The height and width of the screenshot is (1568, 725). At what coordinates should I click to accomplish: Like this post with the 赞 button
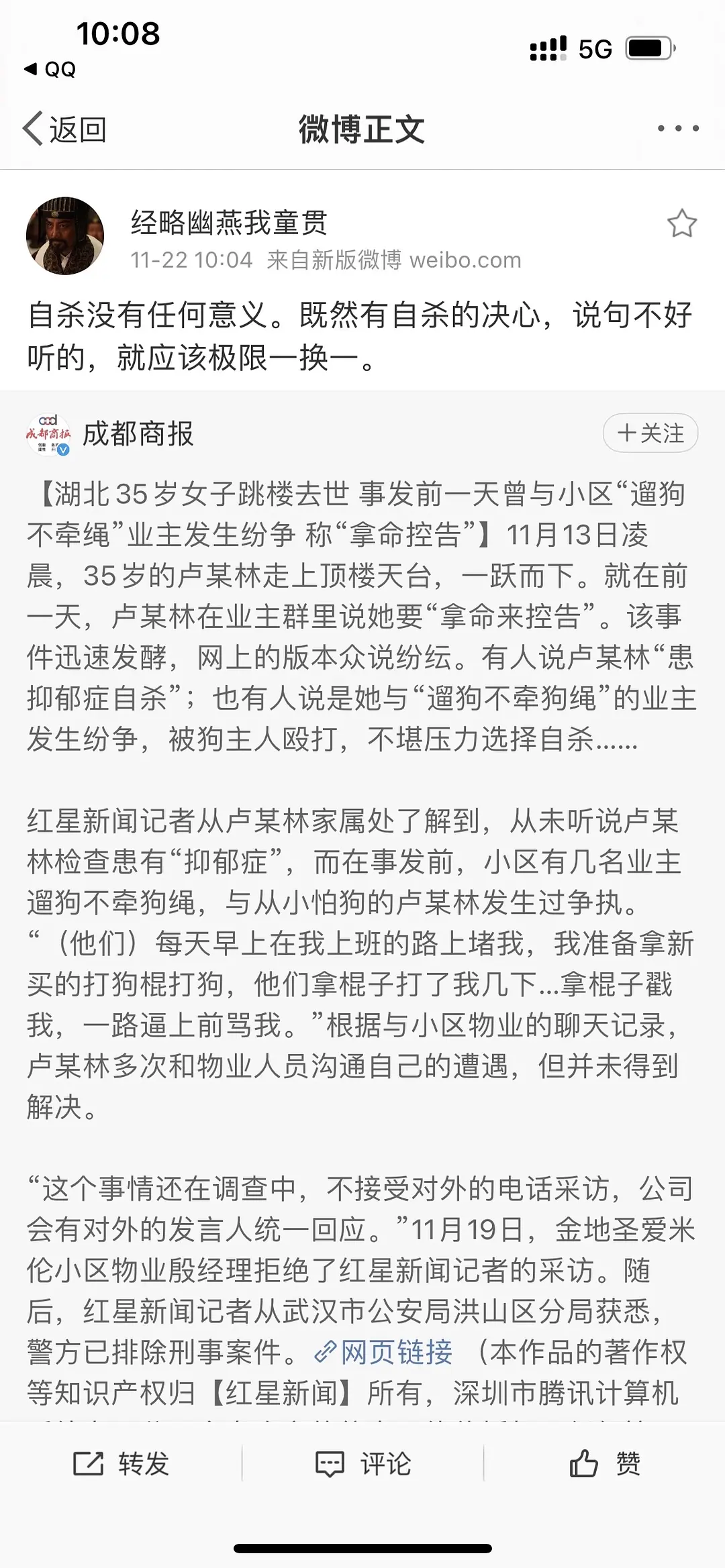click(604, 1463)
